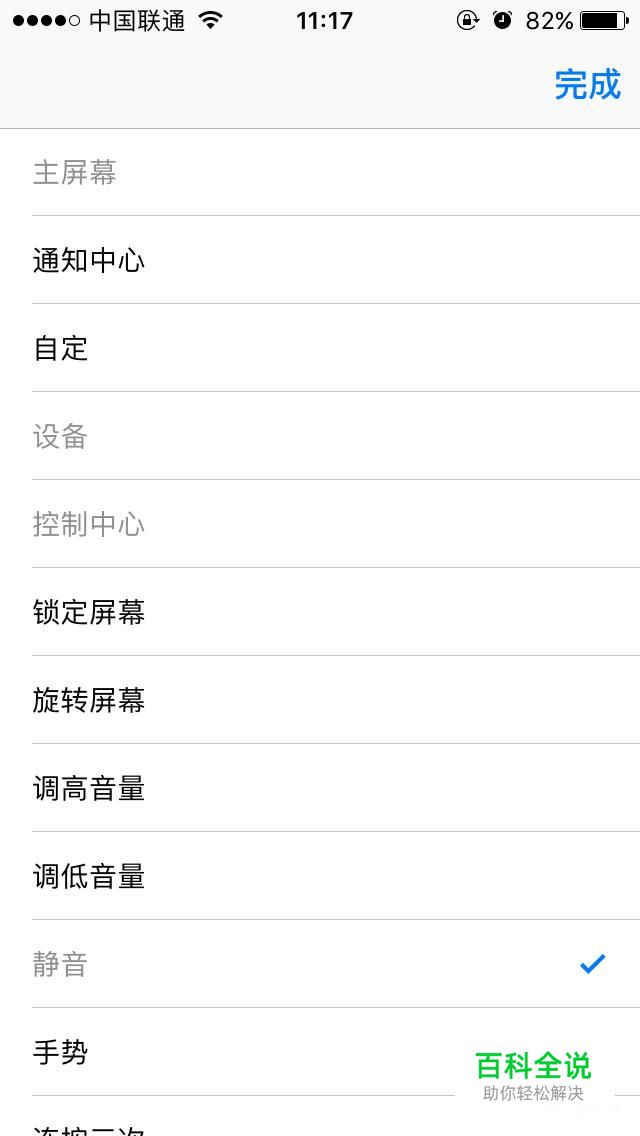Tap 完成 to finish
The height and width of the screenshot is (1136, 640).
(x=588, y=84)
